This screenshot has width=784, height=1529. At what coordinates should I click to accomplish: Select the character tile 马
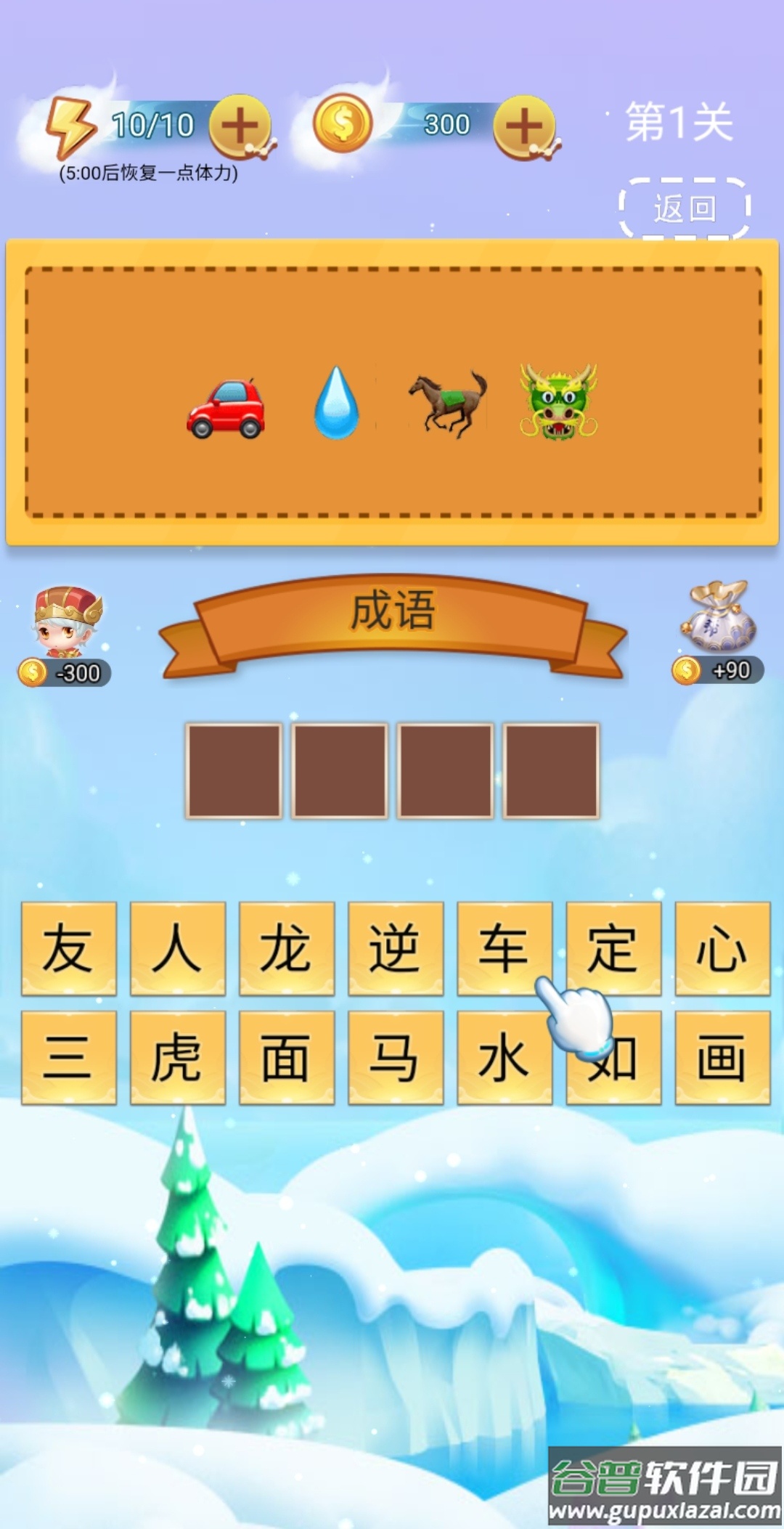tap(394, 1059)
